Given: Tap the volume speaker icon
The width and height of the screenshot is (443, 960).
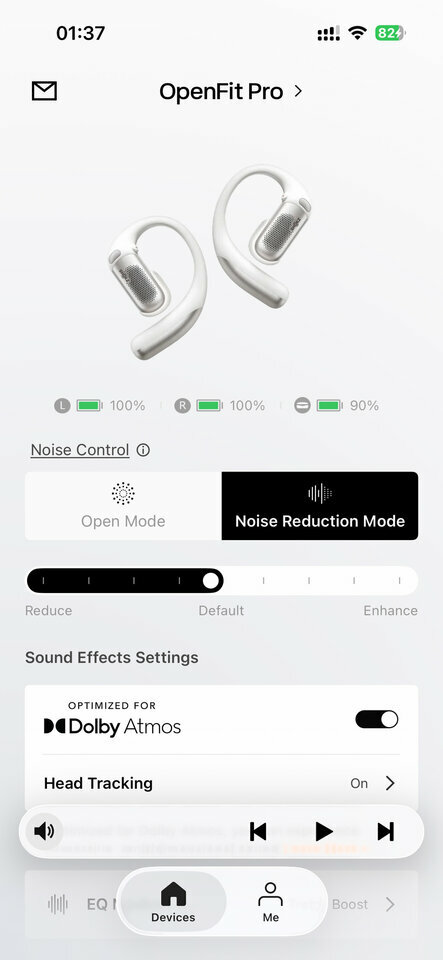Looking at the screenshot, I should (44, 831).
